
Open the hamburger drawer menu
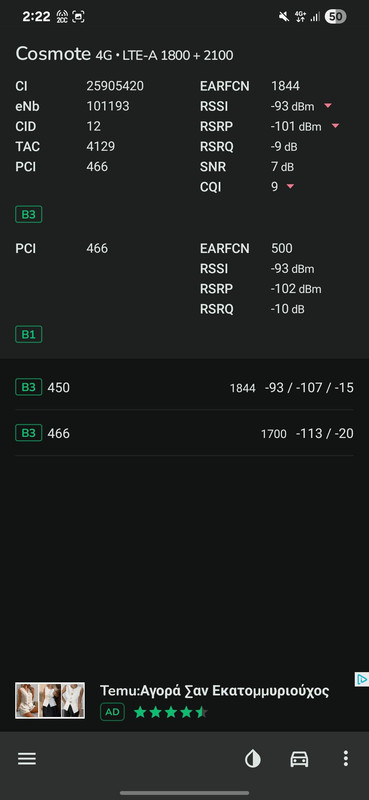pyautogui.click(x=27, y=759)
